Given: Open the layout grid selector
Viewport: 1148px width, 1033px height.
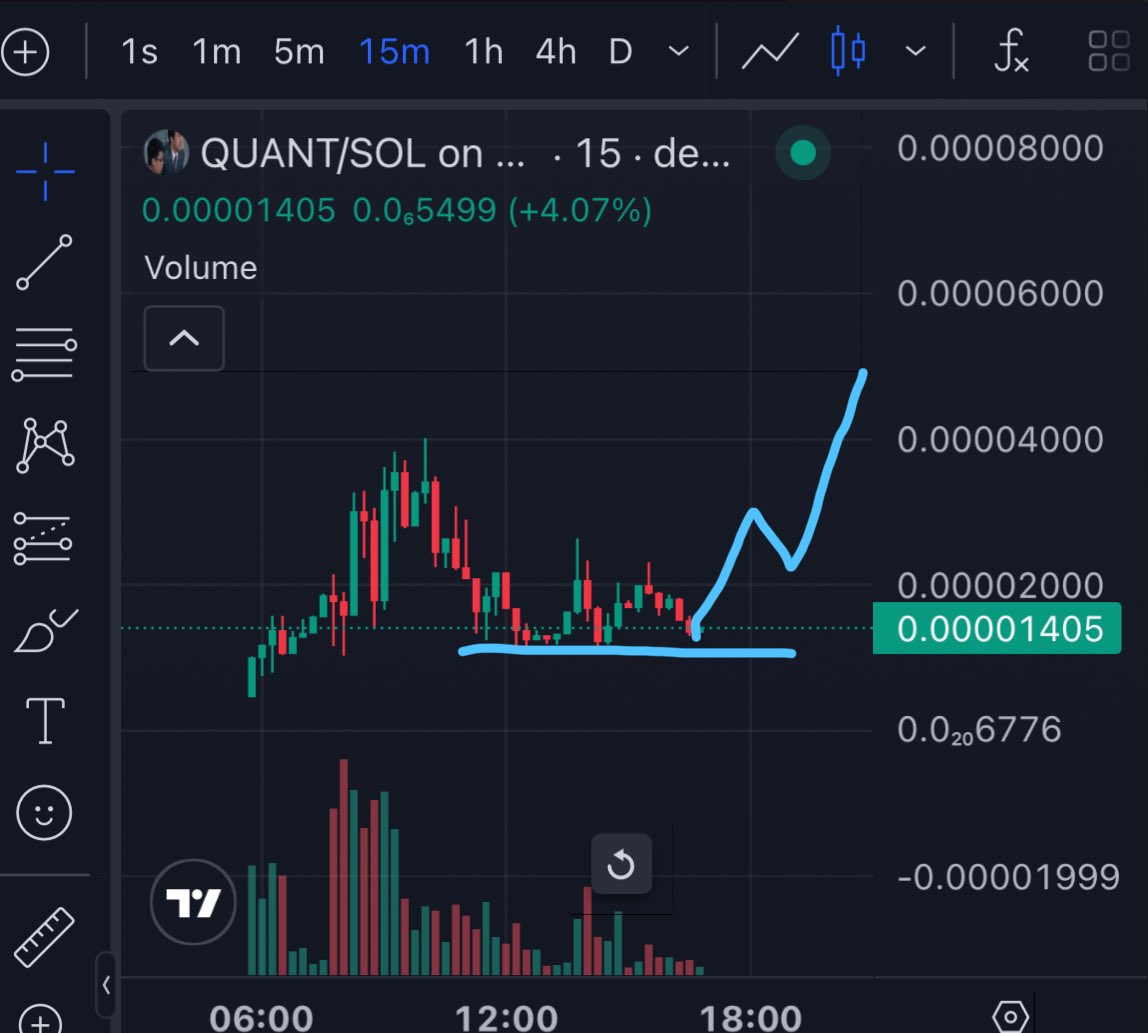Looking at the screenshot, I should coord(1108,51).
